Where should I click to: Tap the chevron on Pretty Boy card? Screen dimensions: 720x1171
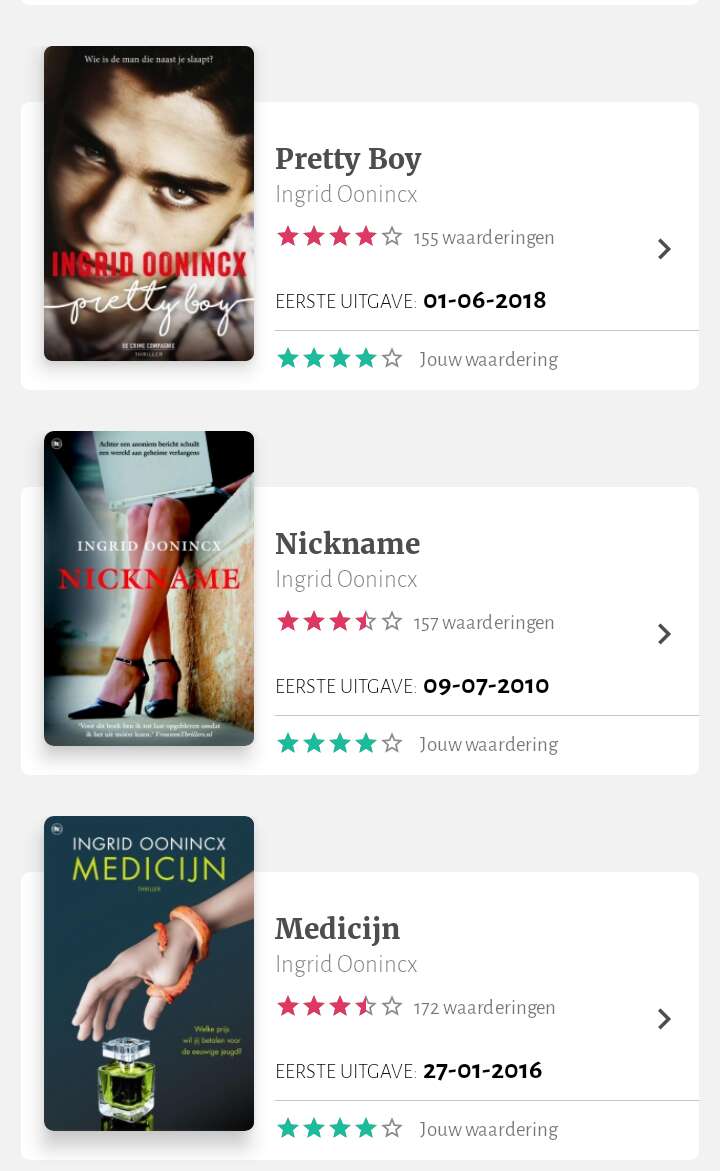(664, 249)
